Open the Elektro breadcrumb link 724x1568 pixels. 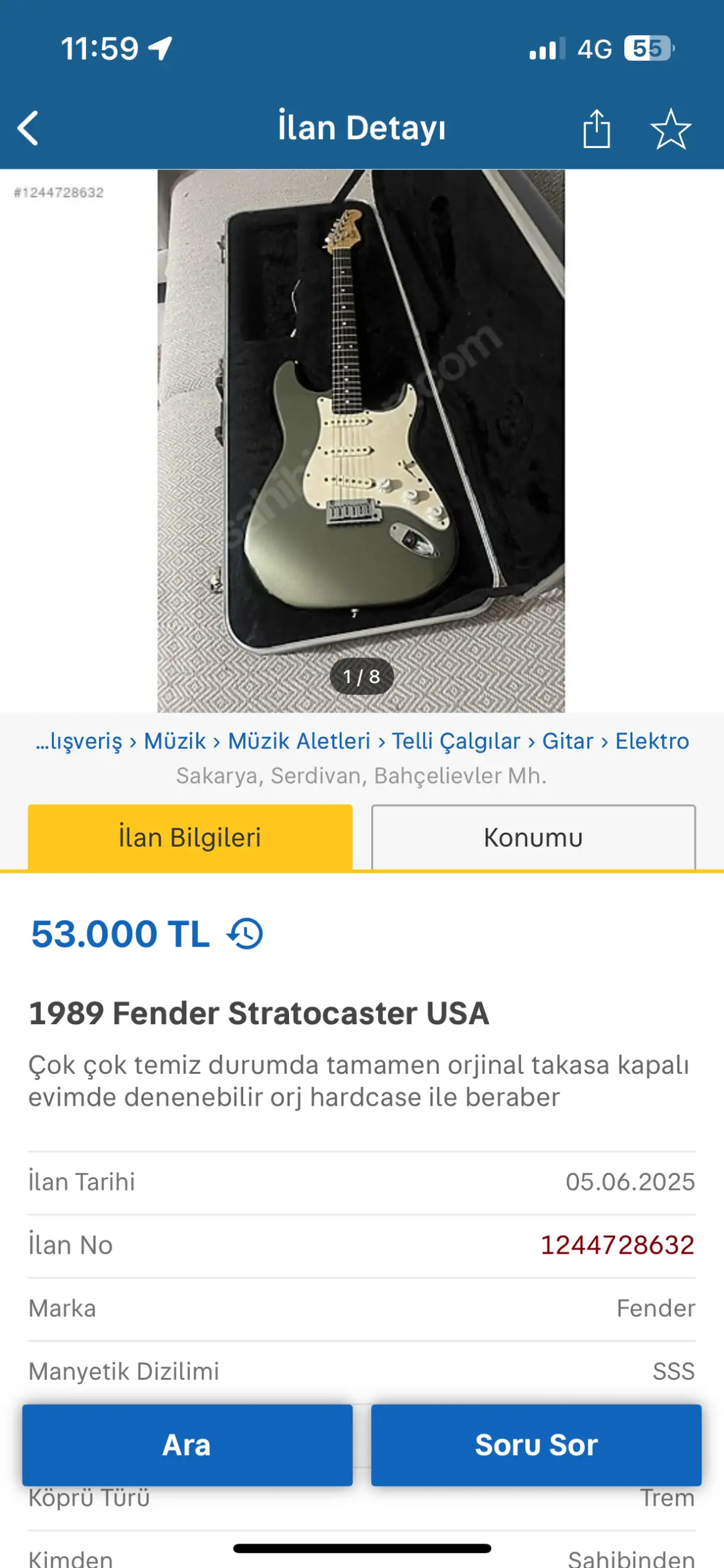tap(652, 741)
